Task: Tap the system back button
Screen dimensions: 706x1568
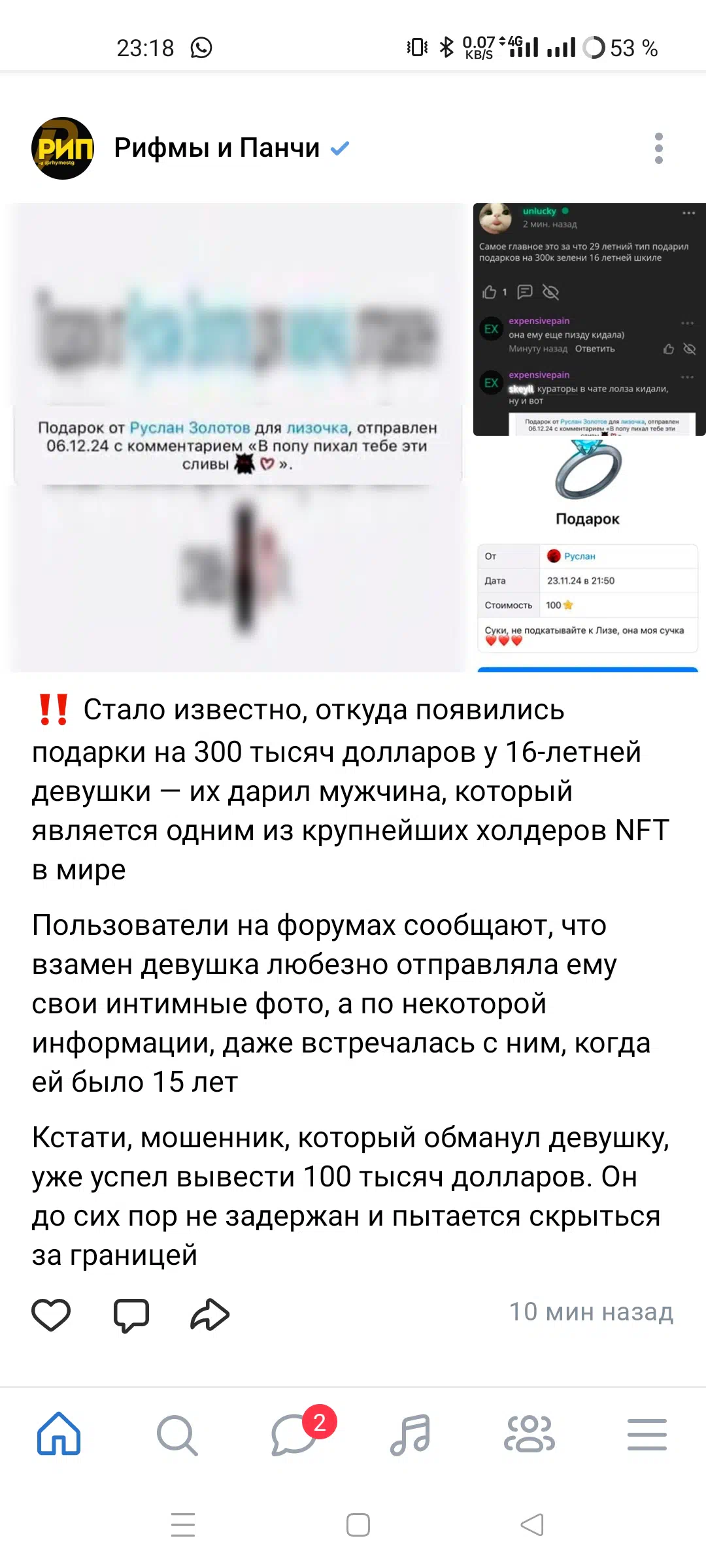Action: pyautogui.click(x=532, y=1525)
